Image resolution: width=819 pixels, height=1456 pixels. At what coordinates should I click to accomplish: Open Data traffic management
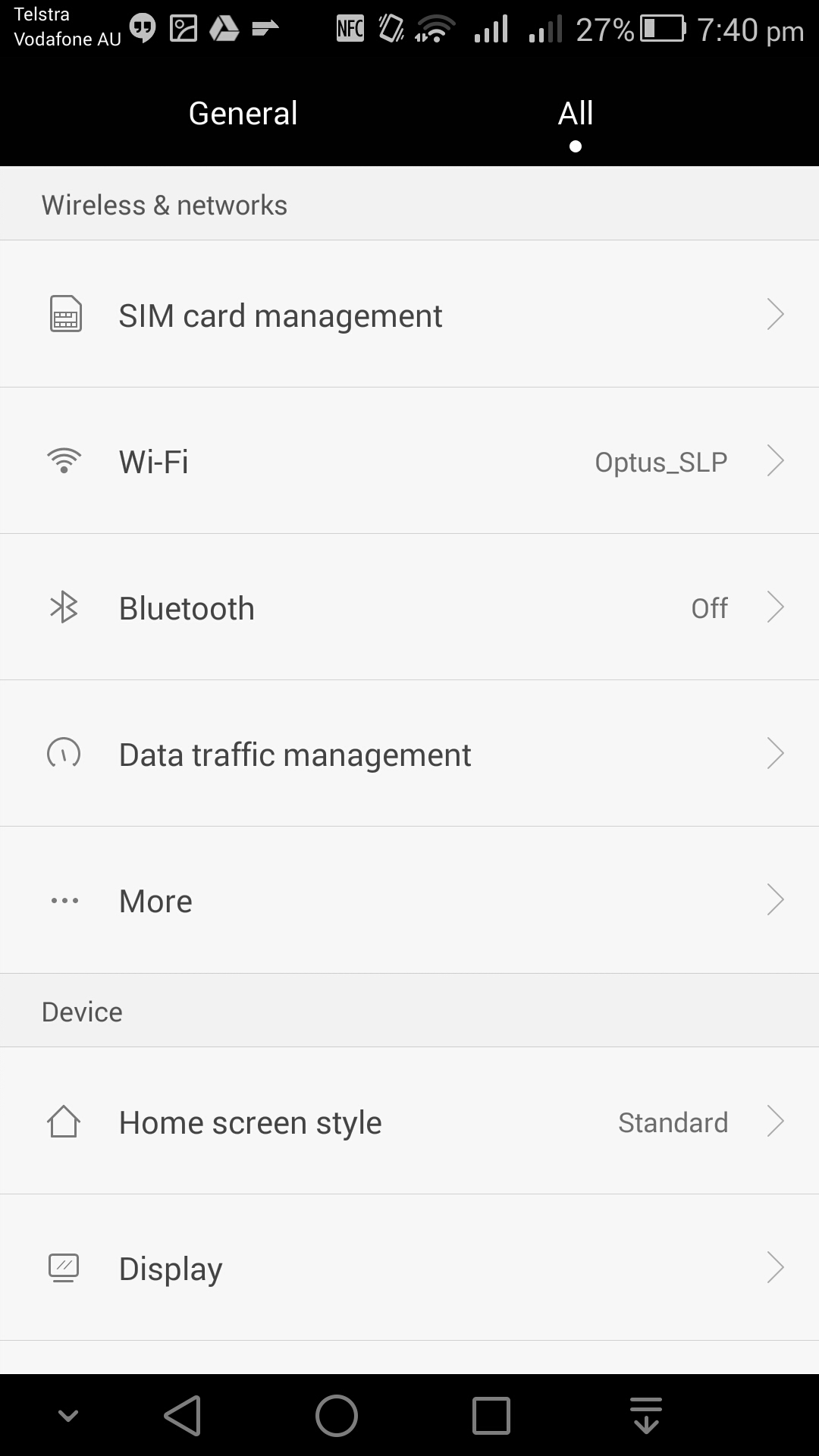(409, 753)
